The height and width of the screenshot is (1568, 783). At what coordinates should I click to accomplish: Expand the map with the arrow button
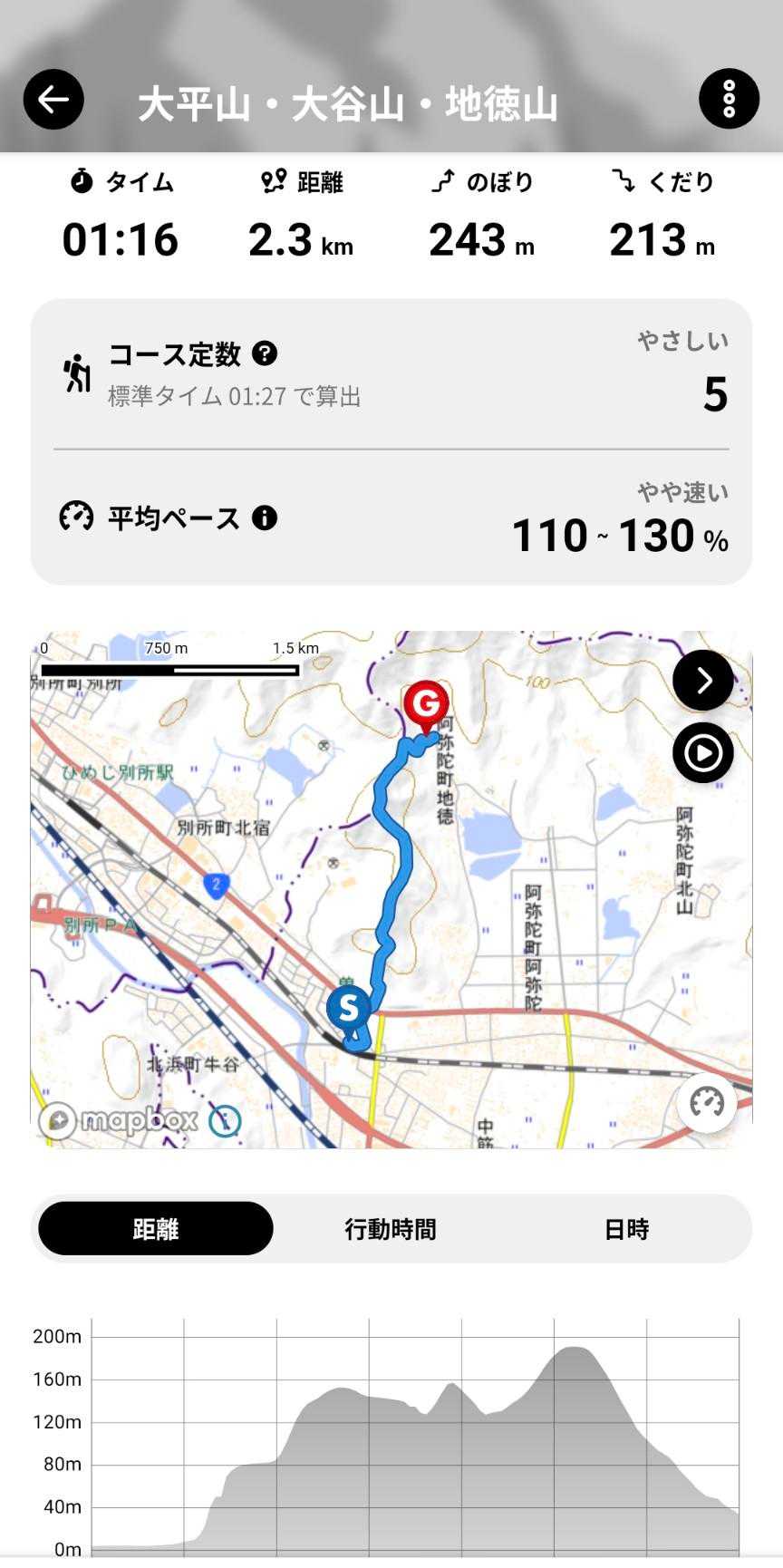pyautogui.click(x=702, y=681)
